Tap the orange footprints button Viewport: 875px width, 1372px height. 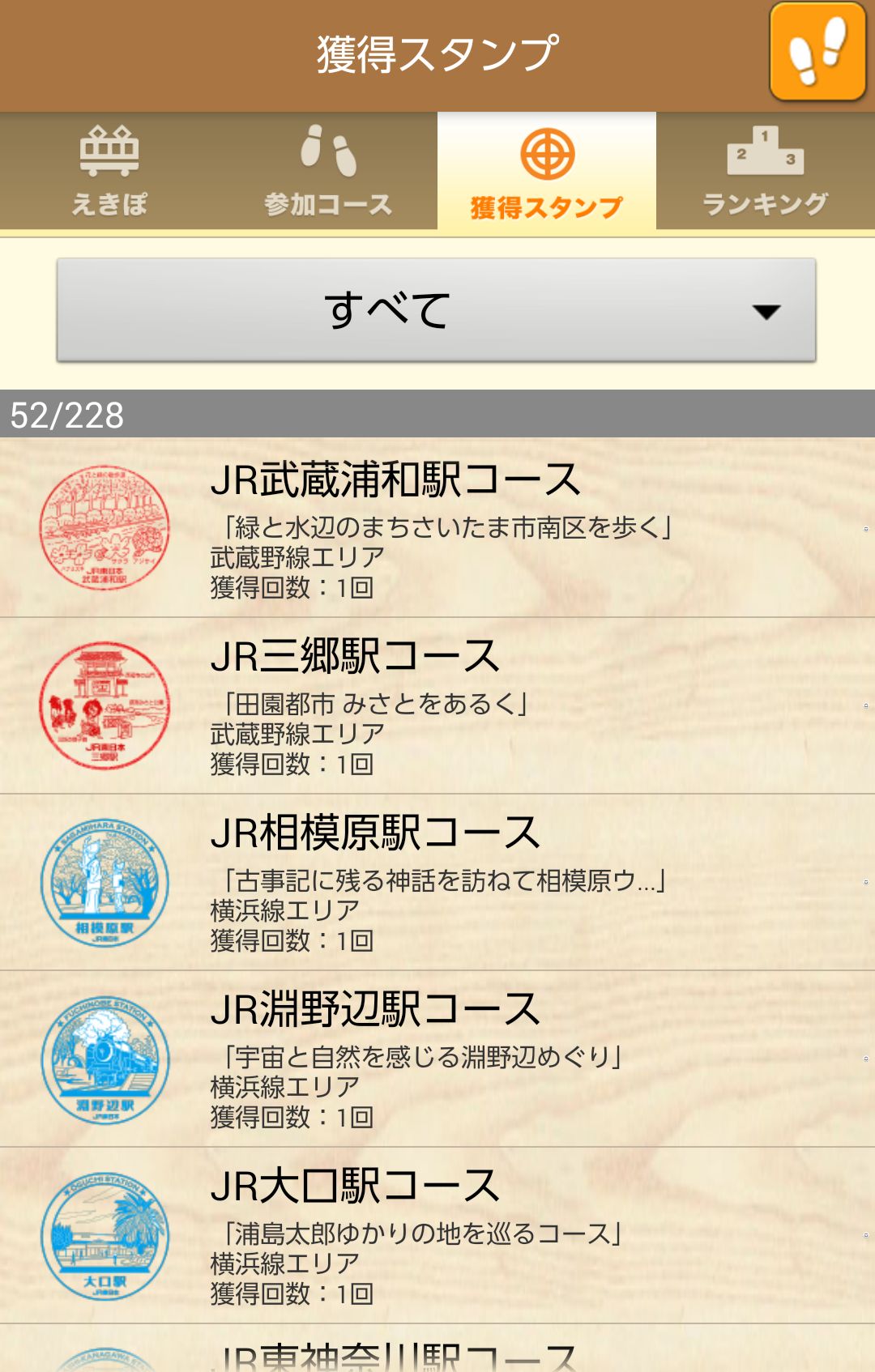(817, 52)
